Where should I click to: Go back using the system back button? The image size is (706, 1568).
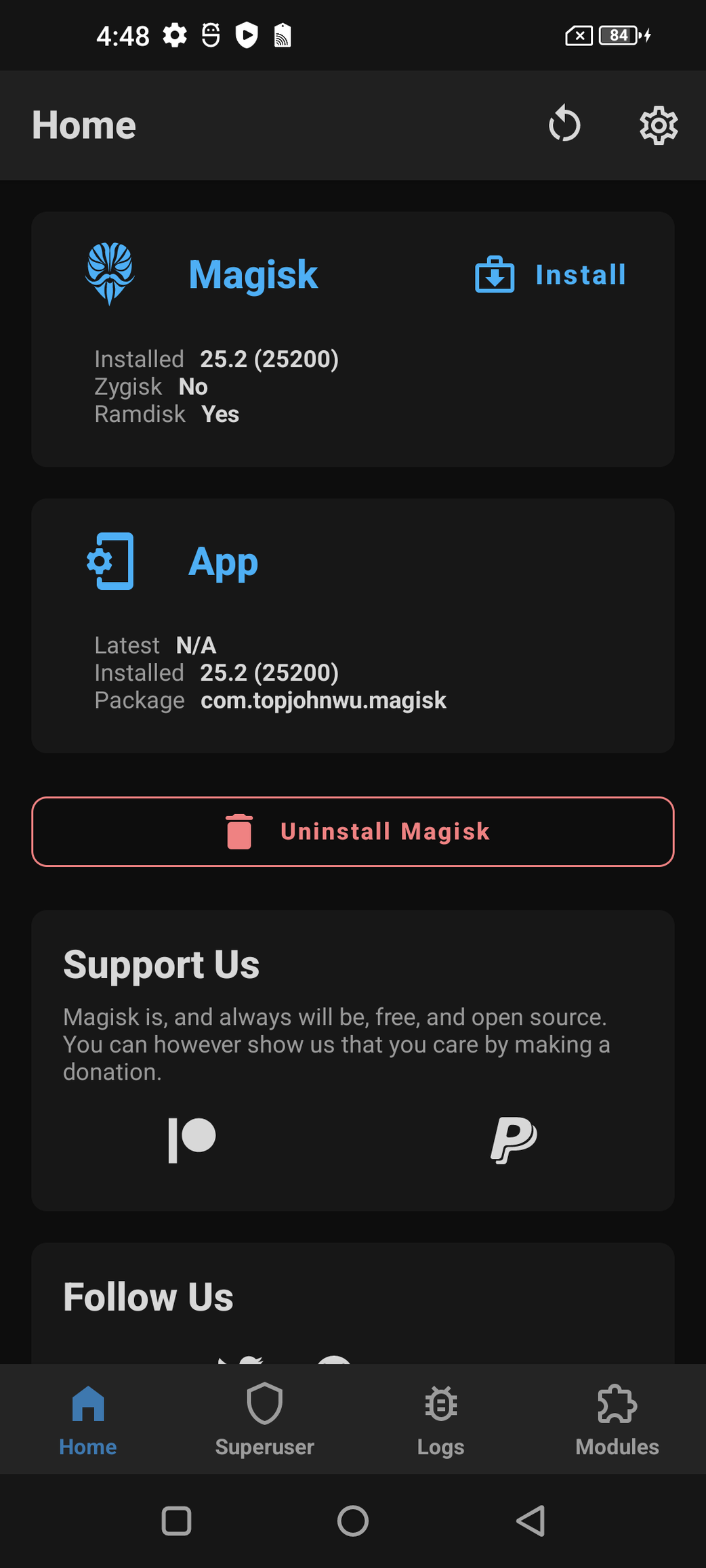click(x=531, y=1521)
